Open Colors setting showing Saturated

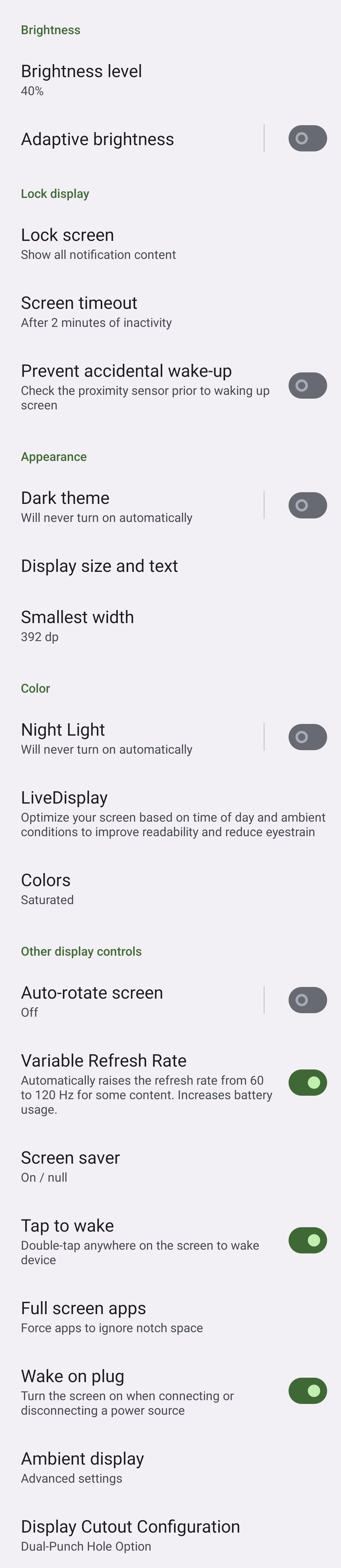coord(170,889)
